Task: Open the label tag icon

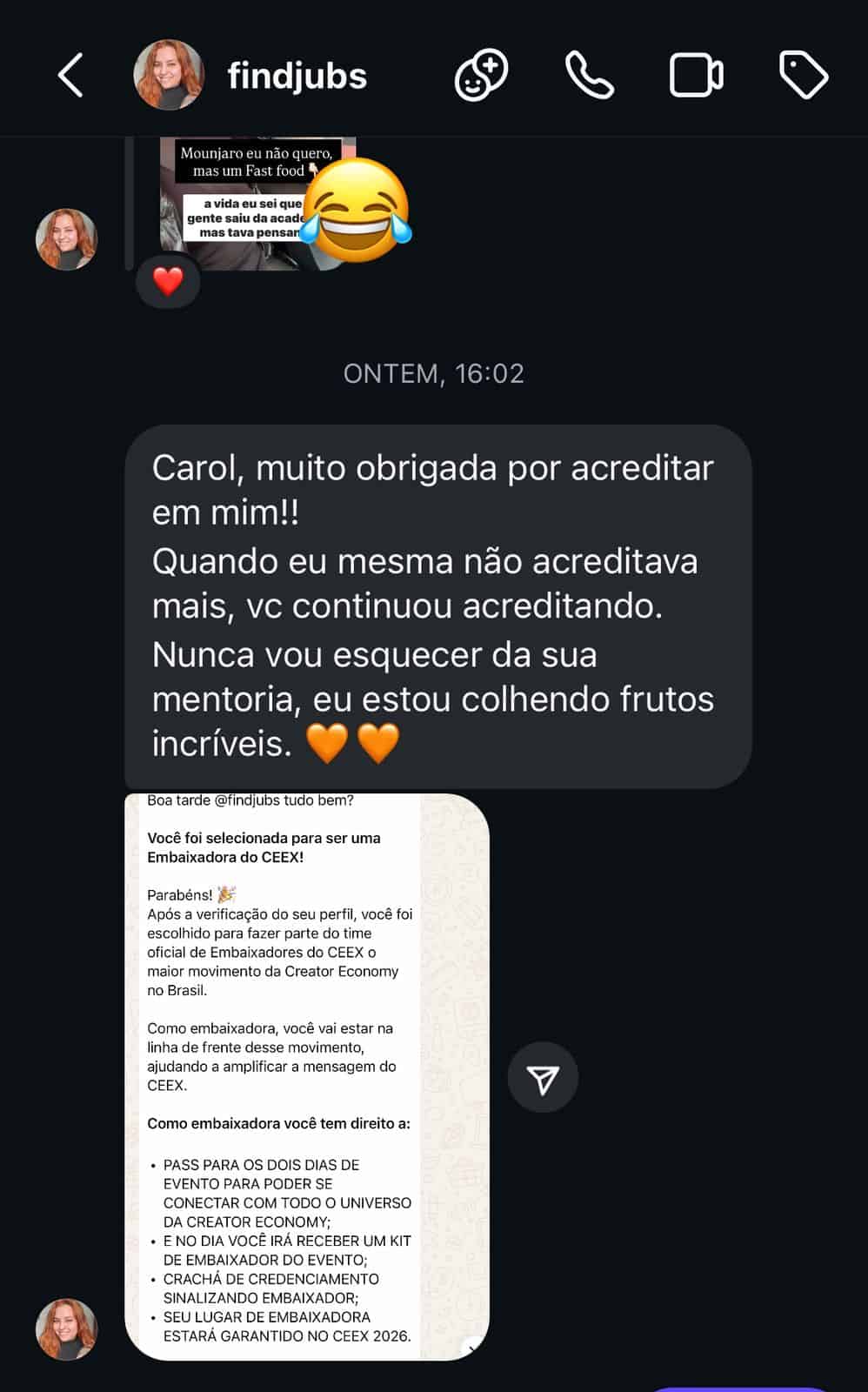Action: (x=803, y=76)
